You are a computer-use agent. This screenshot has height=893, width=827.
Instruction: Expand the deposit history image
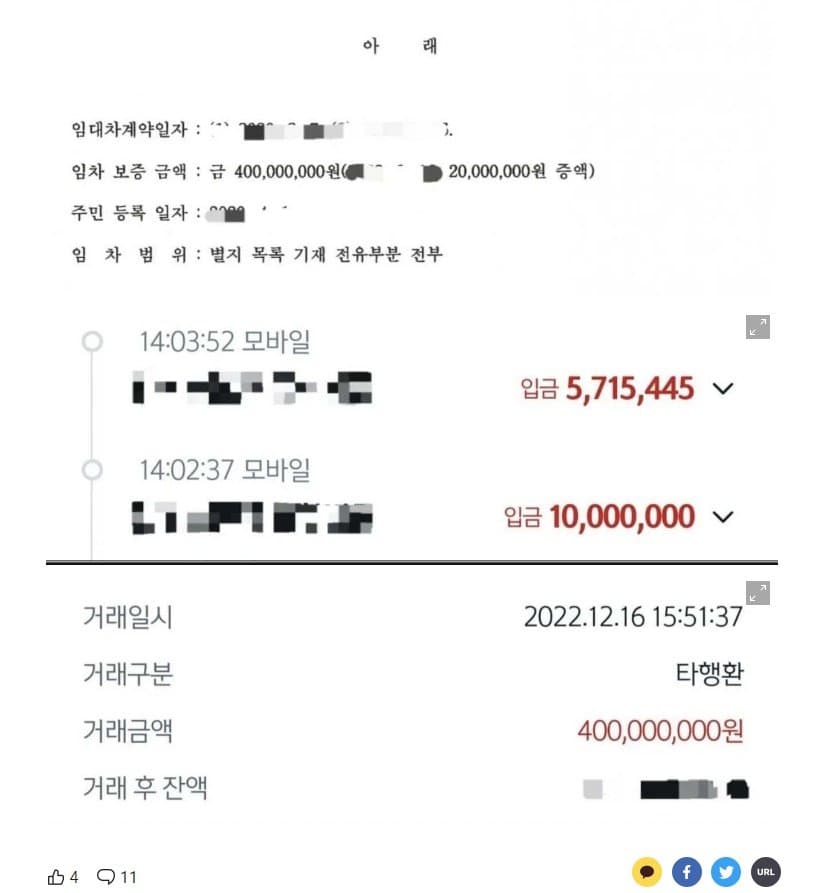tap(758, 327)
